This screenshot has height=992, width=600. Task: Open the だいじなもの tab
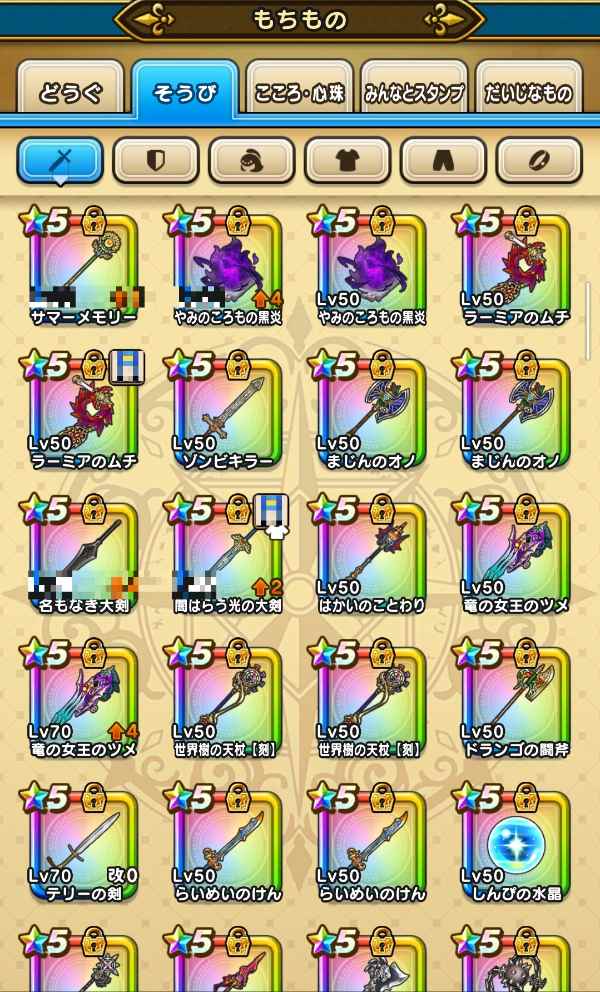[528, 94]
